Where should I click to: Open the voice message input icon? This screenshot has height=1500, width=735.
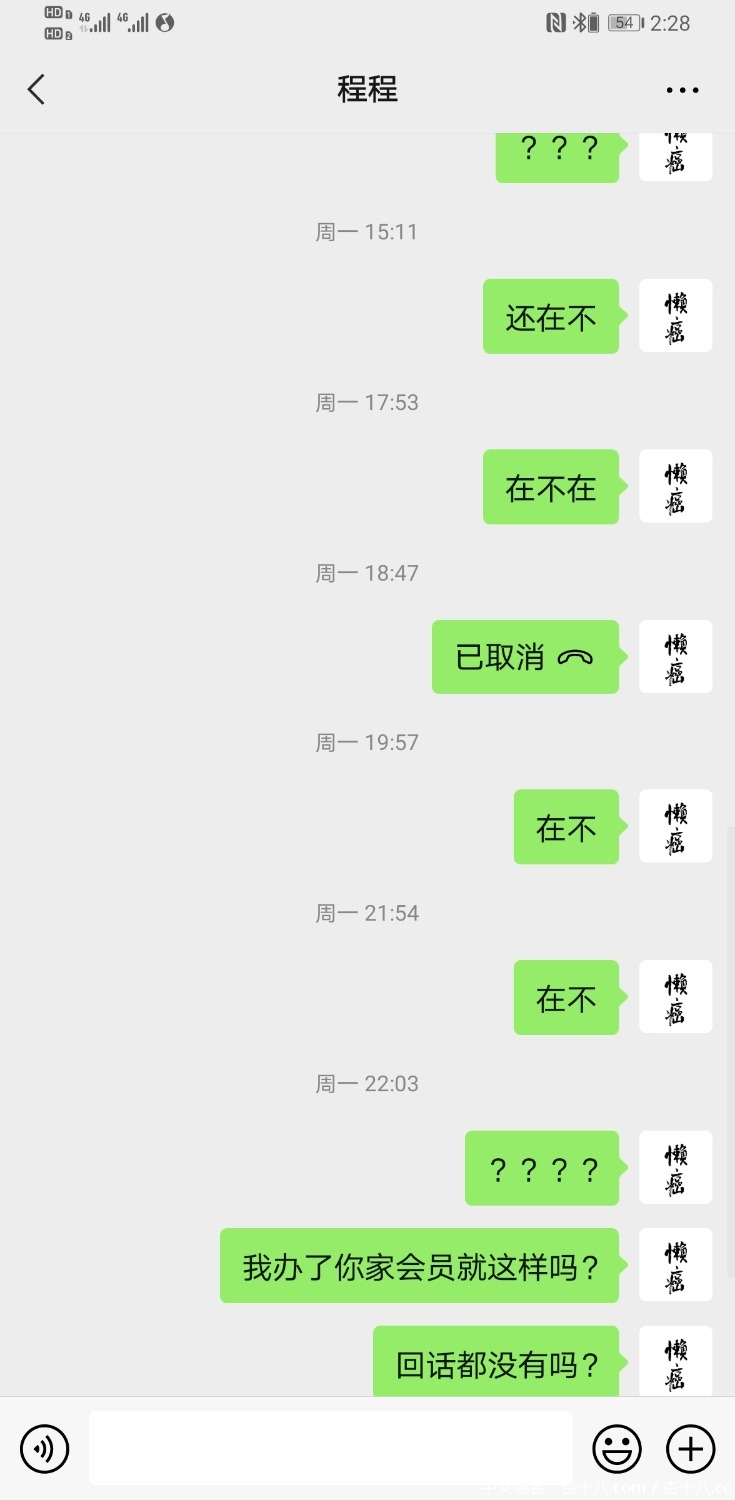pos(44,1447)
